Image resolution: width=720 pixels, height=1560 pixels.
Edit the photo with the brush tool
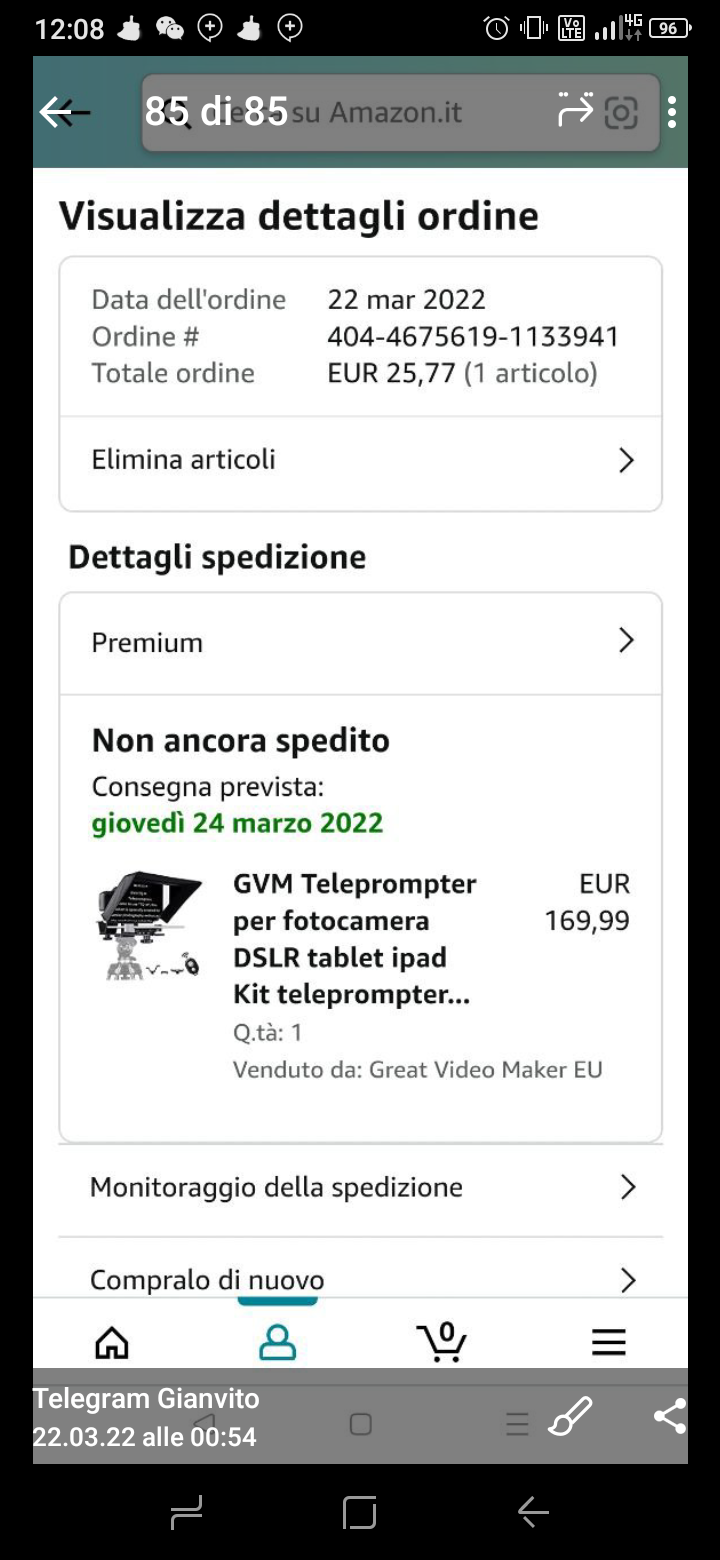click(571, 1417)
